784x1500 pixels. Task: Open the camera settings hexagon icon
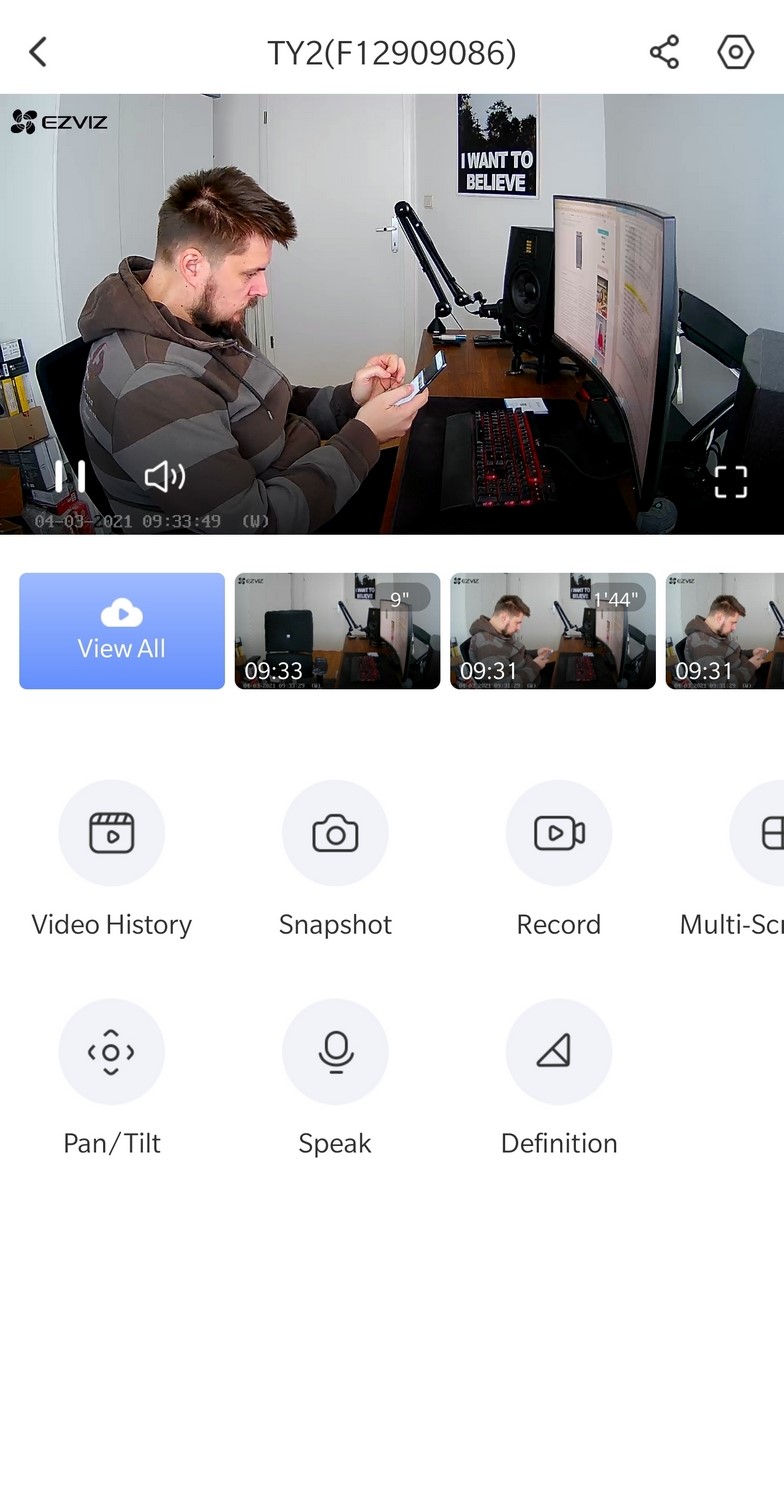coord(735,52)
